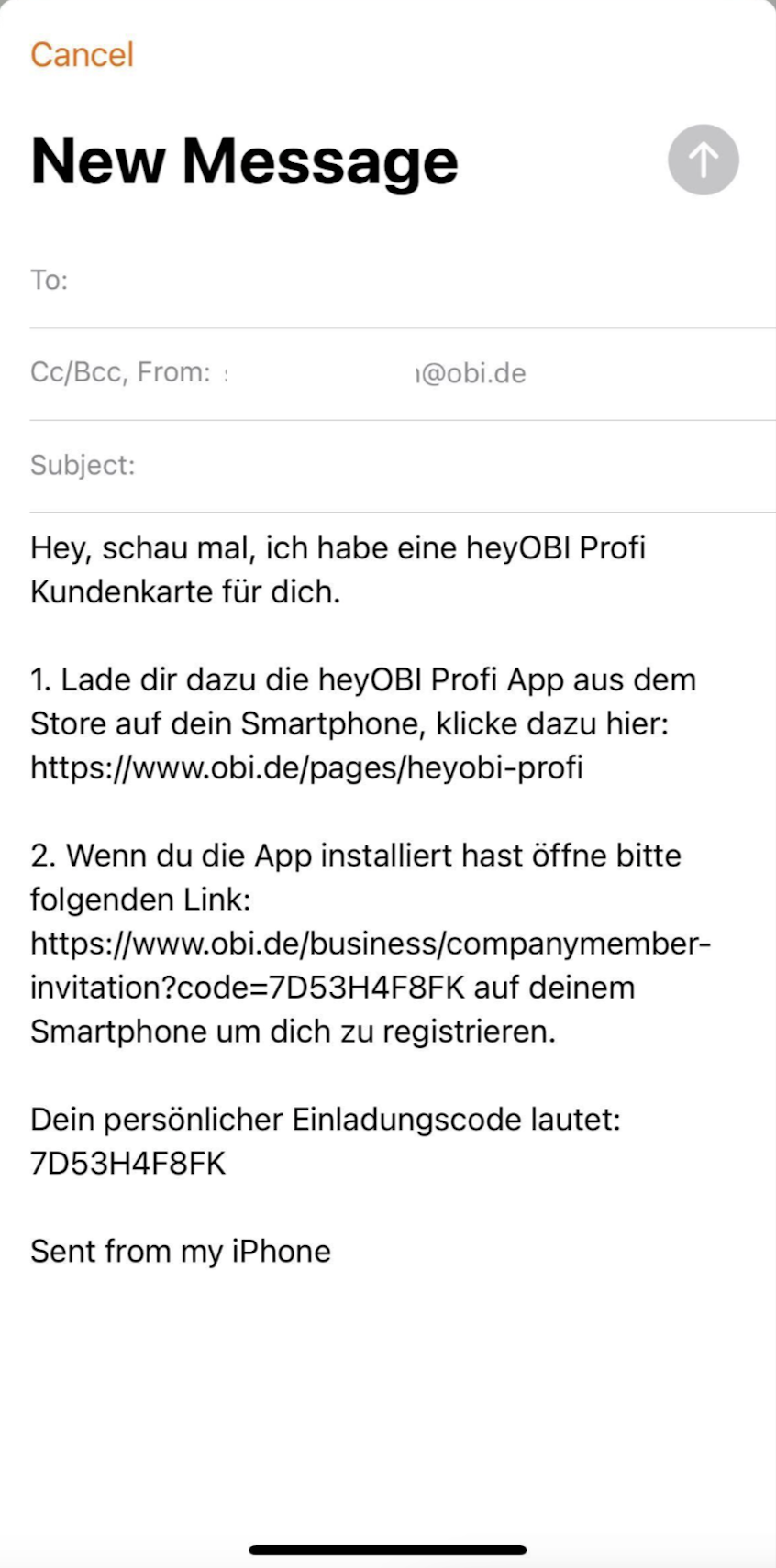The height and width of the screenshot is (1568, 776).
Task: Cancel the new message draft
Action: (82, 55)
